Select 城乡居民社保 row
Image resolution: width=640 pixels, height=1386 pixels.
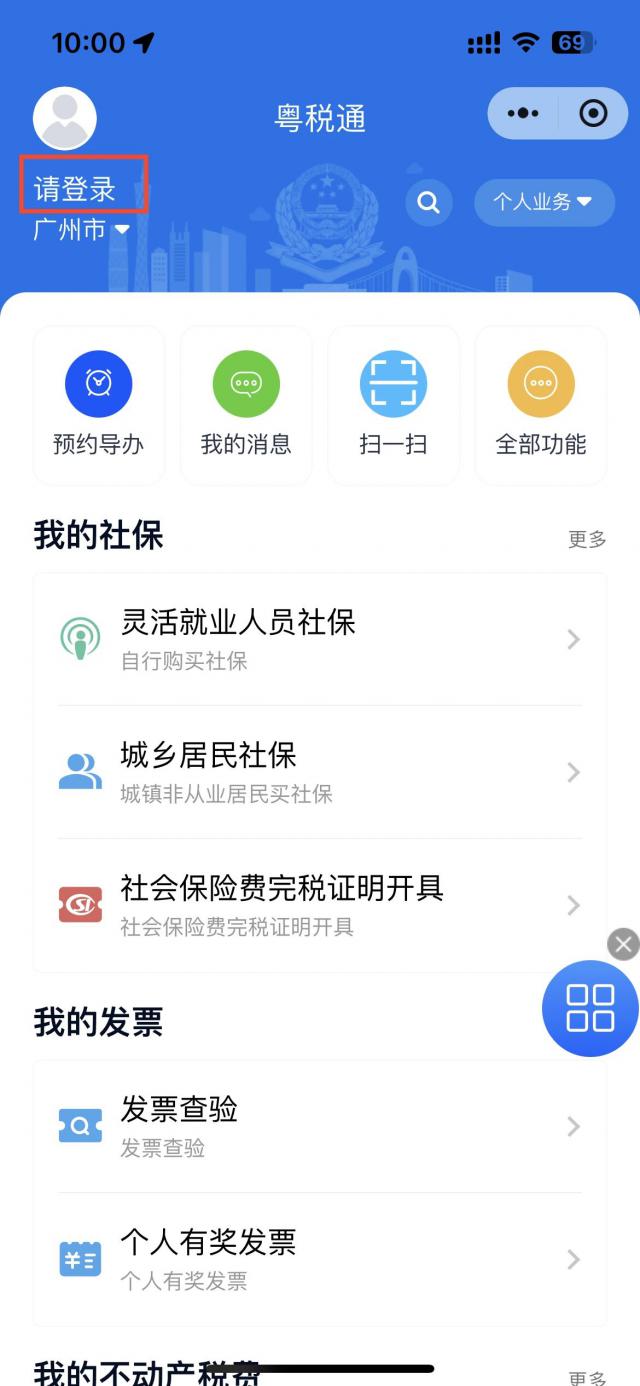(x=320, y=772)
